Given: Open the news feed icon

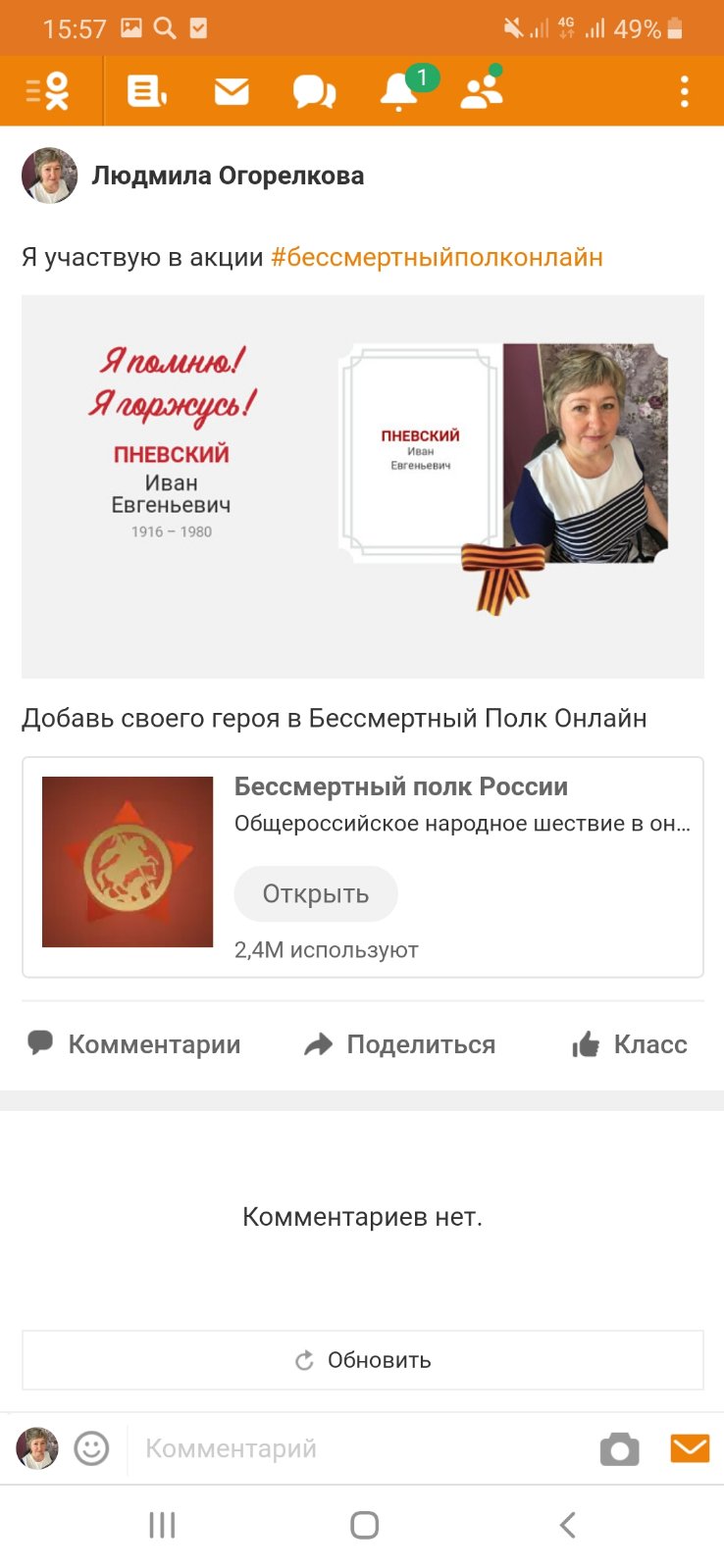Looking at the screenshot, I should pos(147,91).
